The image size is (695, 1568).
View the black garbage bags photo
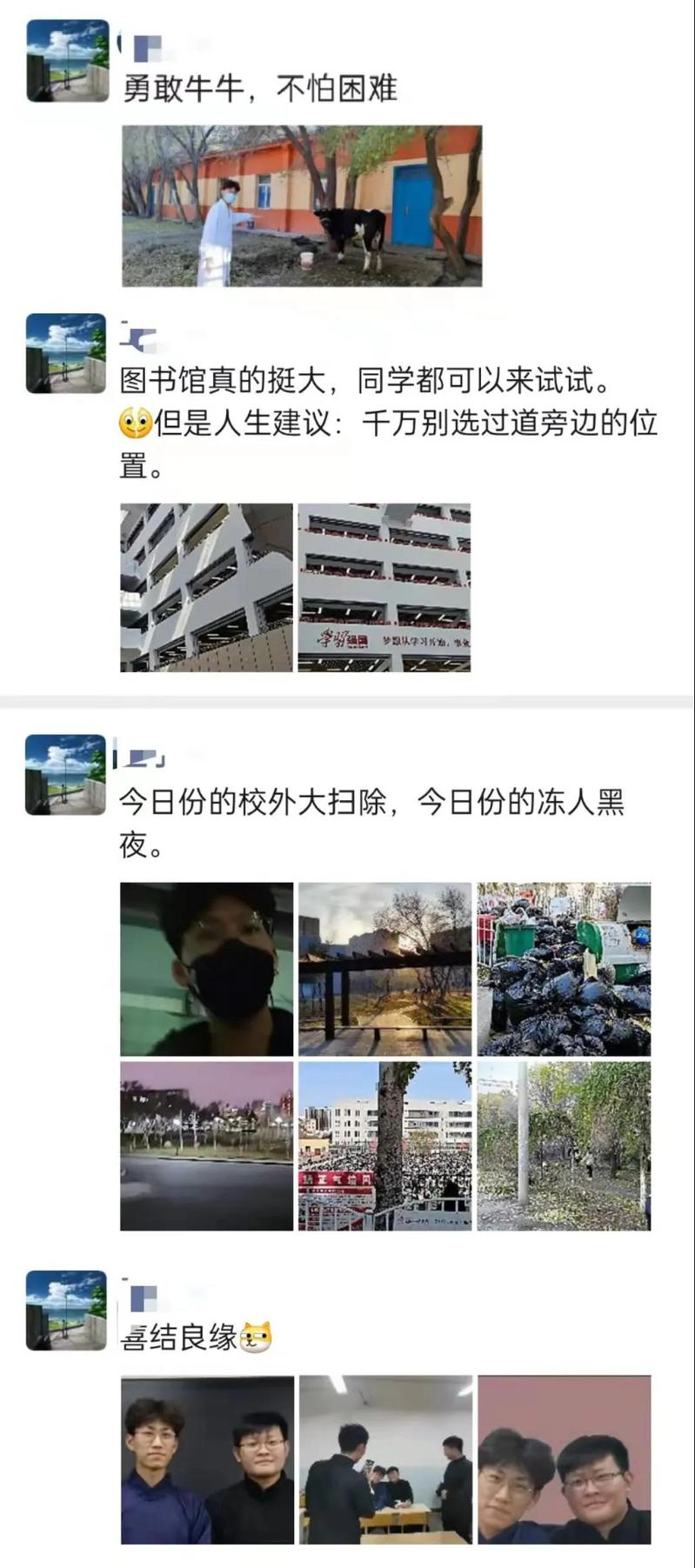[x=564, y=969]
